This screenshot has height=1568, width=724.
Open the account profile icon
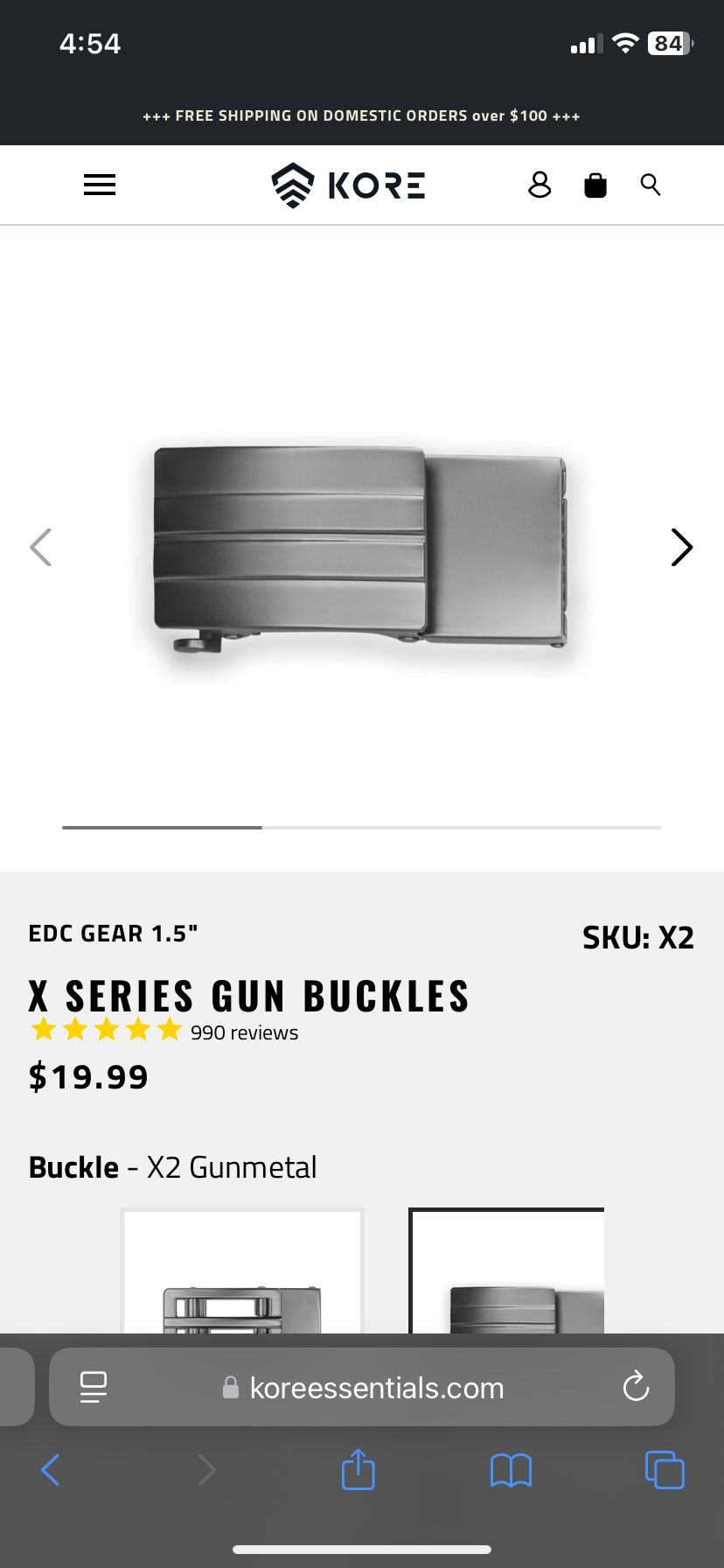point(540,185)
